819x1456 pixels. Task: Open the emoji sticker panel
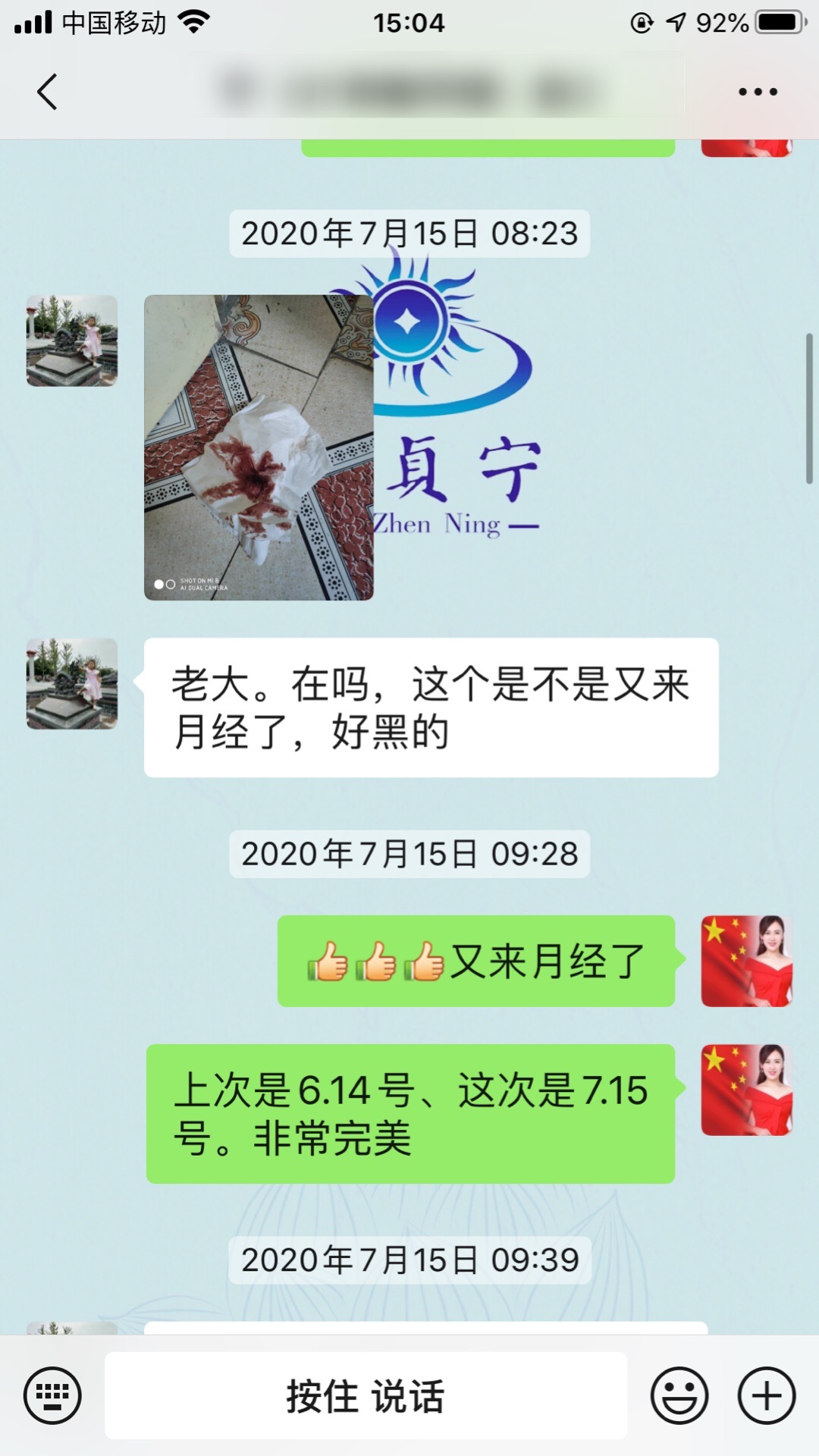679,1395
